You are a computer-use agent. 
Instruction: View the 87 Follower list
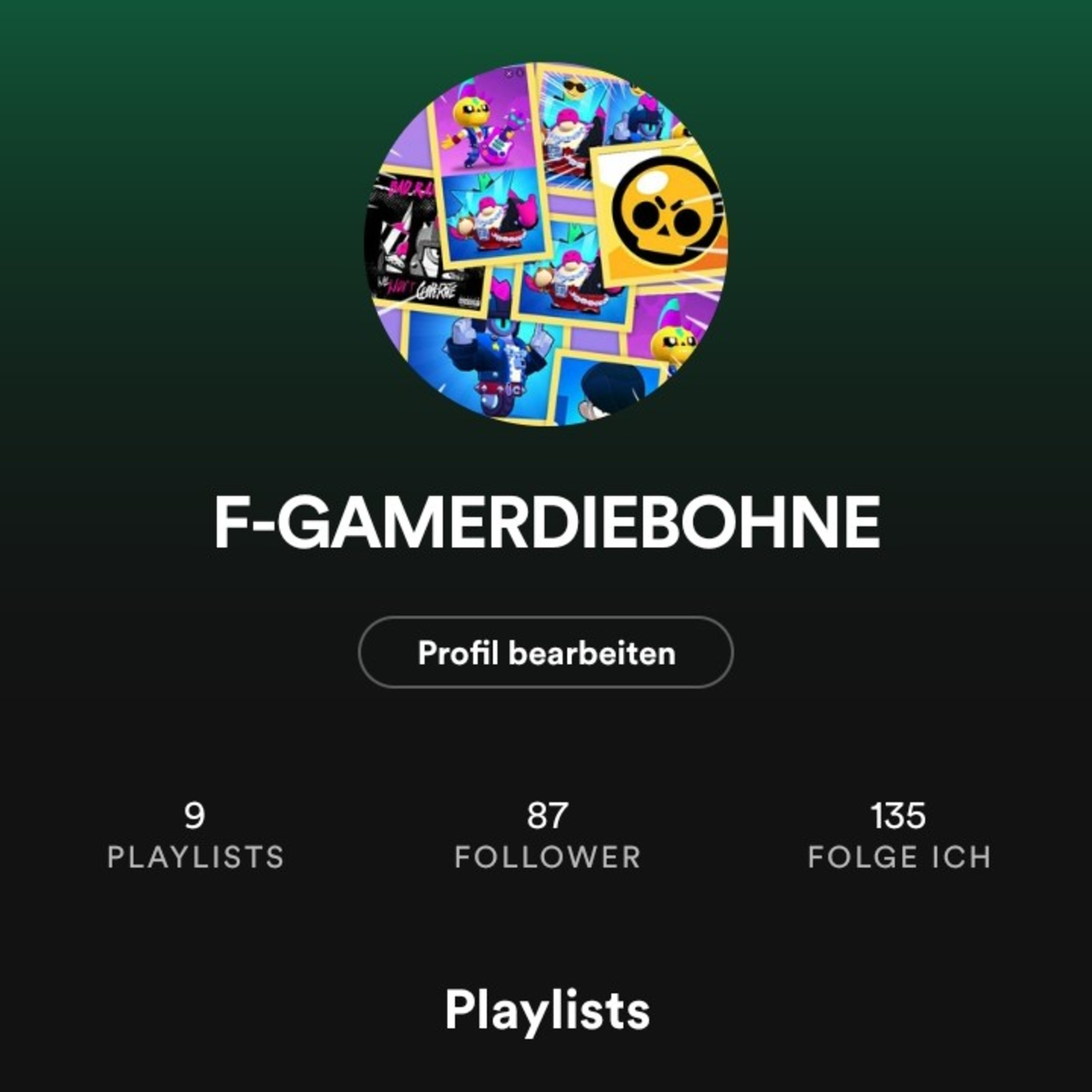pyautogui.click(x=547, y=835)
